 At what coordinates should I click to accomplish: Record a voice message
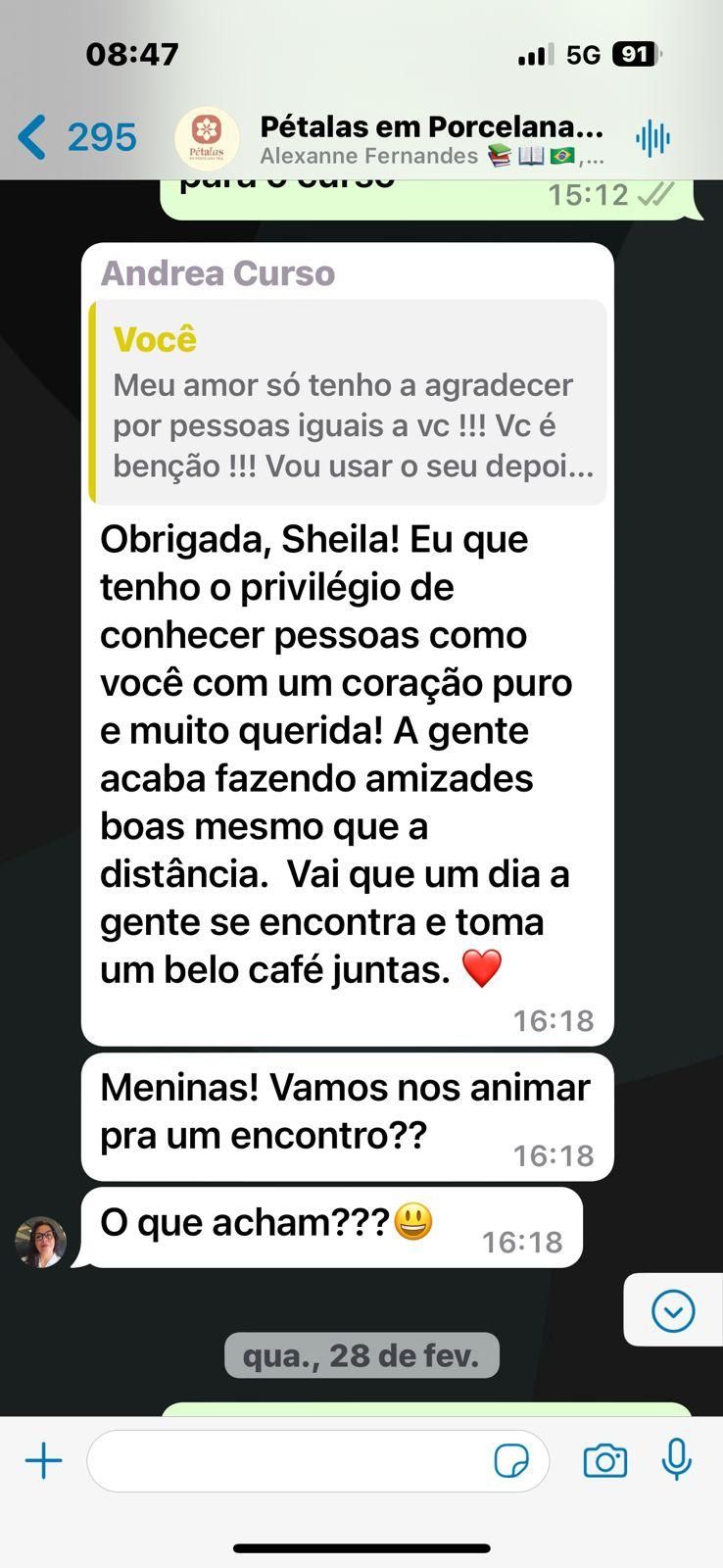(676, 1460)
